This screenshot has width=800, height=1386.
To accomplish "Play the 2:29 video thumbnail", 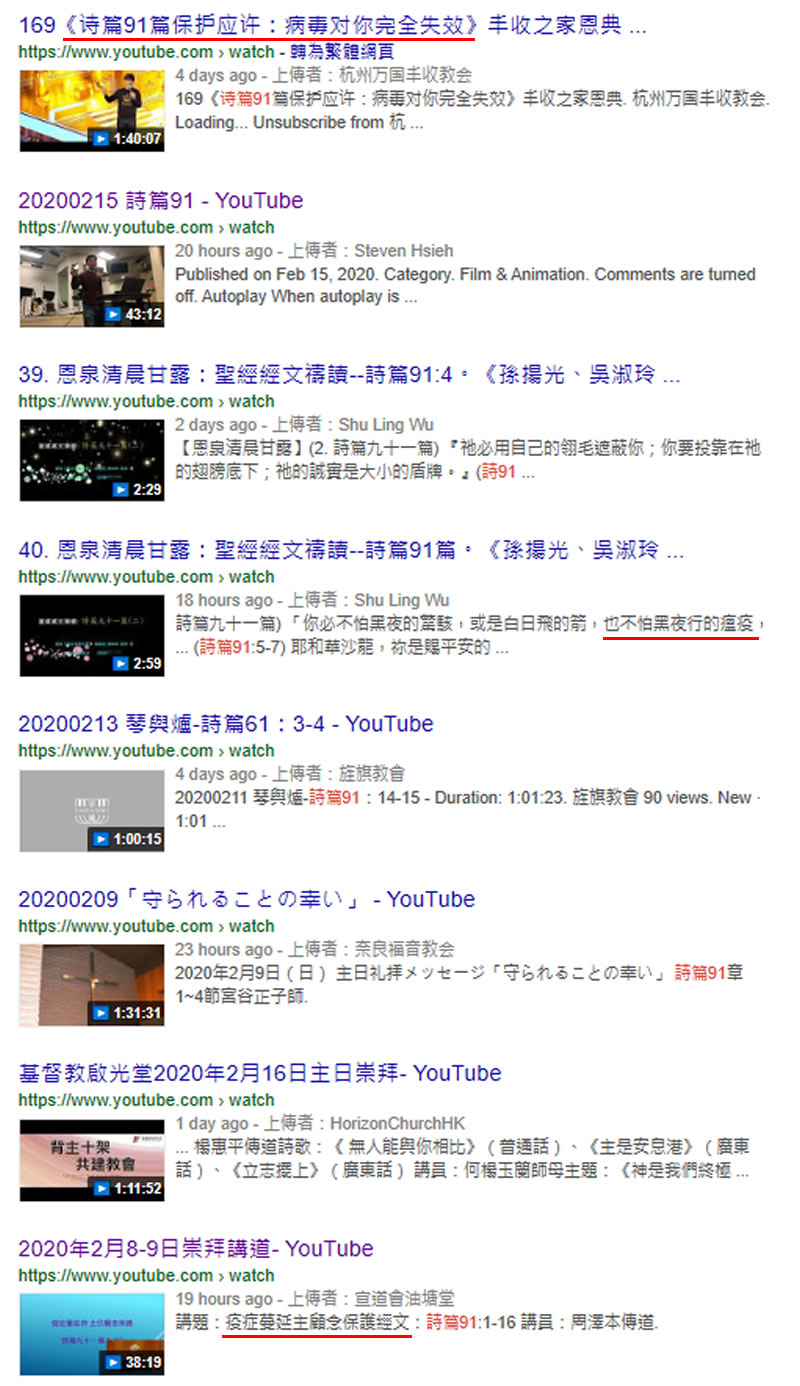I will pos(91,461).
